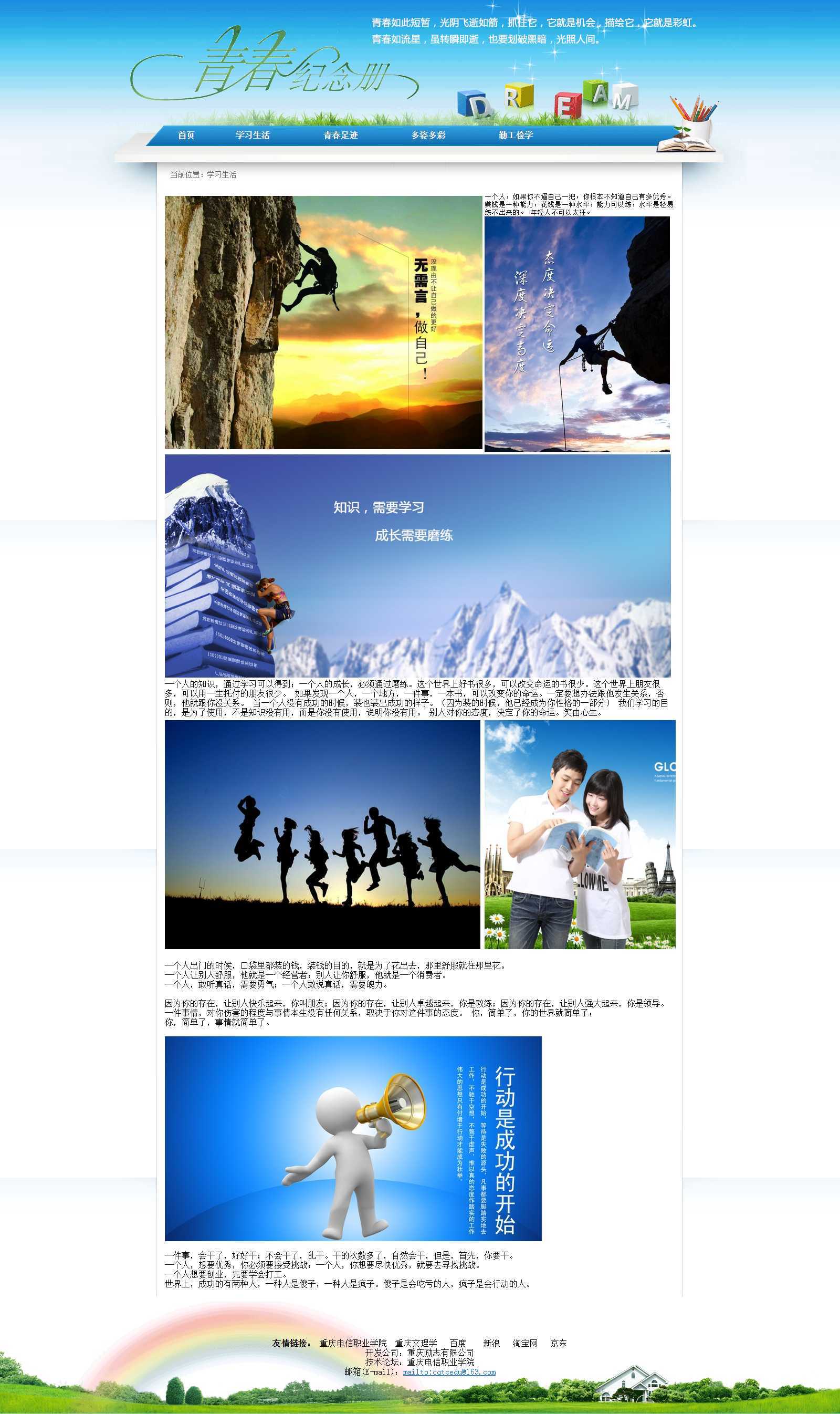This screenshot has height=1414, width=840.
Task: Open the 学习生活 navigation item
Action: tap(253, 135)
